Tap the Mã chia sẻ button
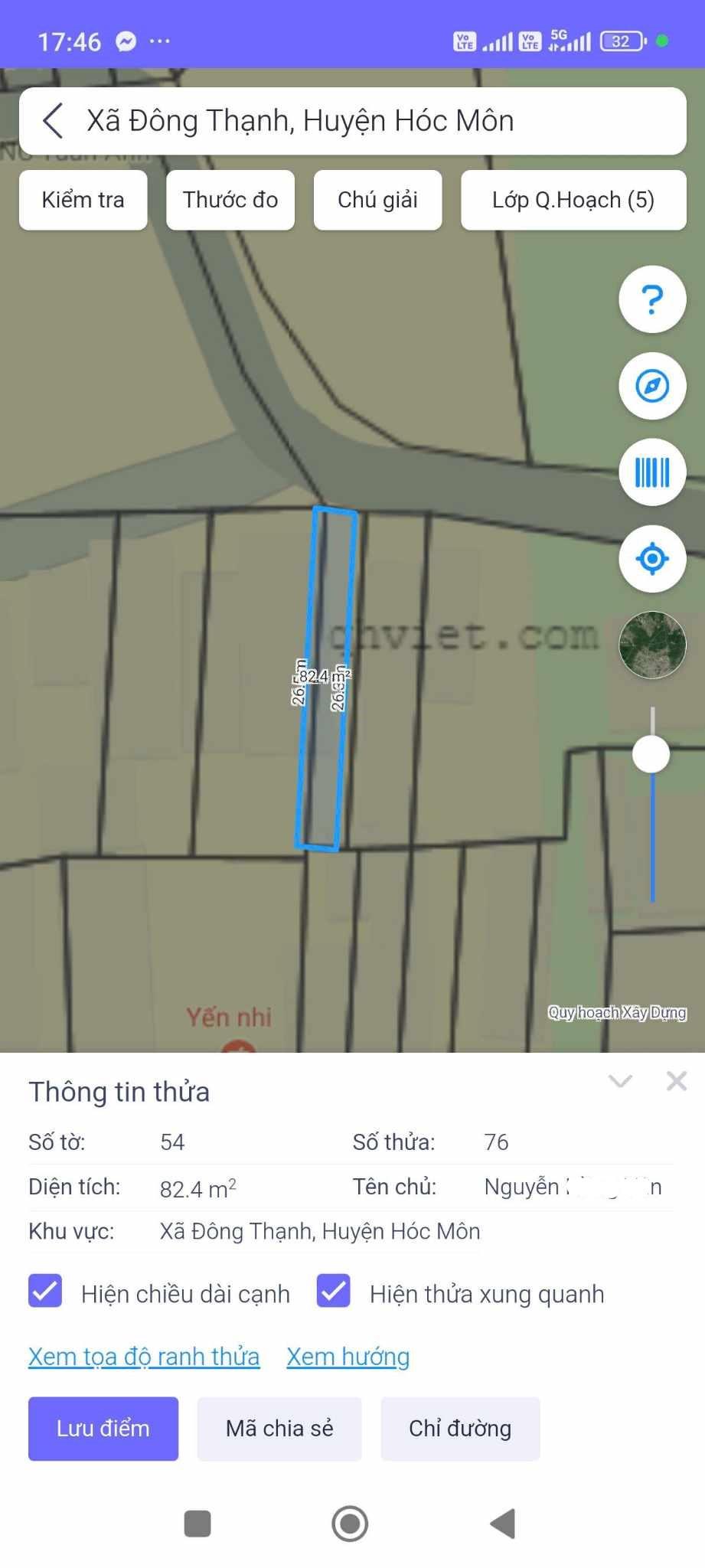 click(x=279, y=1429)
